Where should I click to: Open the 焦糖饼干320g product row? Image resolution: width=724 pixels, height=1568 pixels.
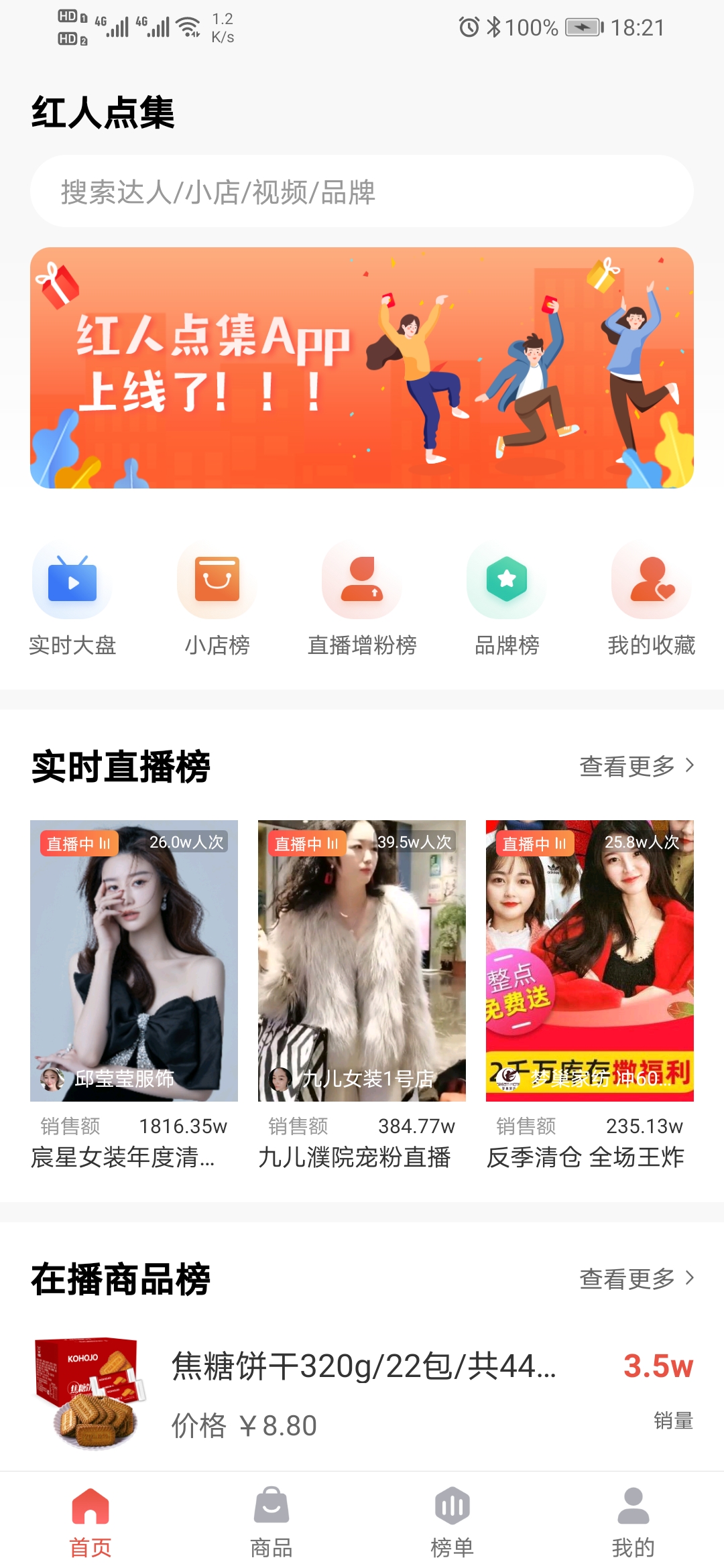(362, 1394)
